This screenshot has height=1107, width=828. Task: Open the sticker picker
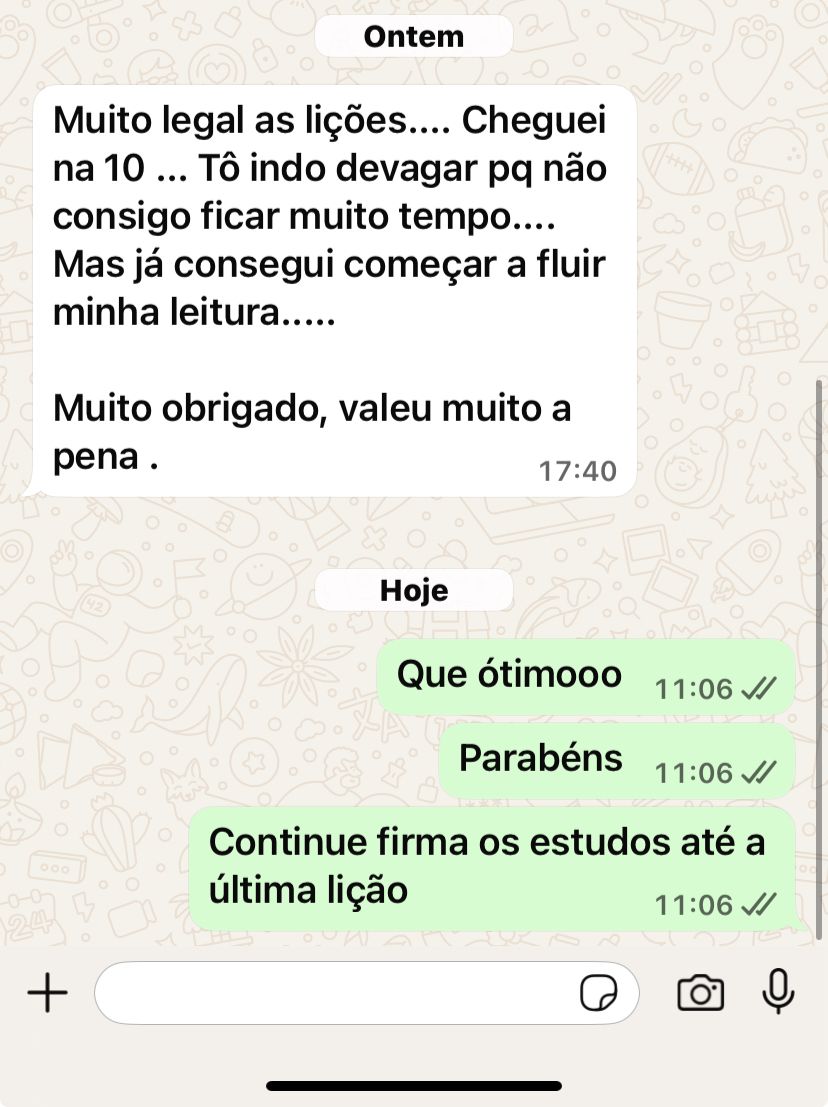click(x=598, y=993)
